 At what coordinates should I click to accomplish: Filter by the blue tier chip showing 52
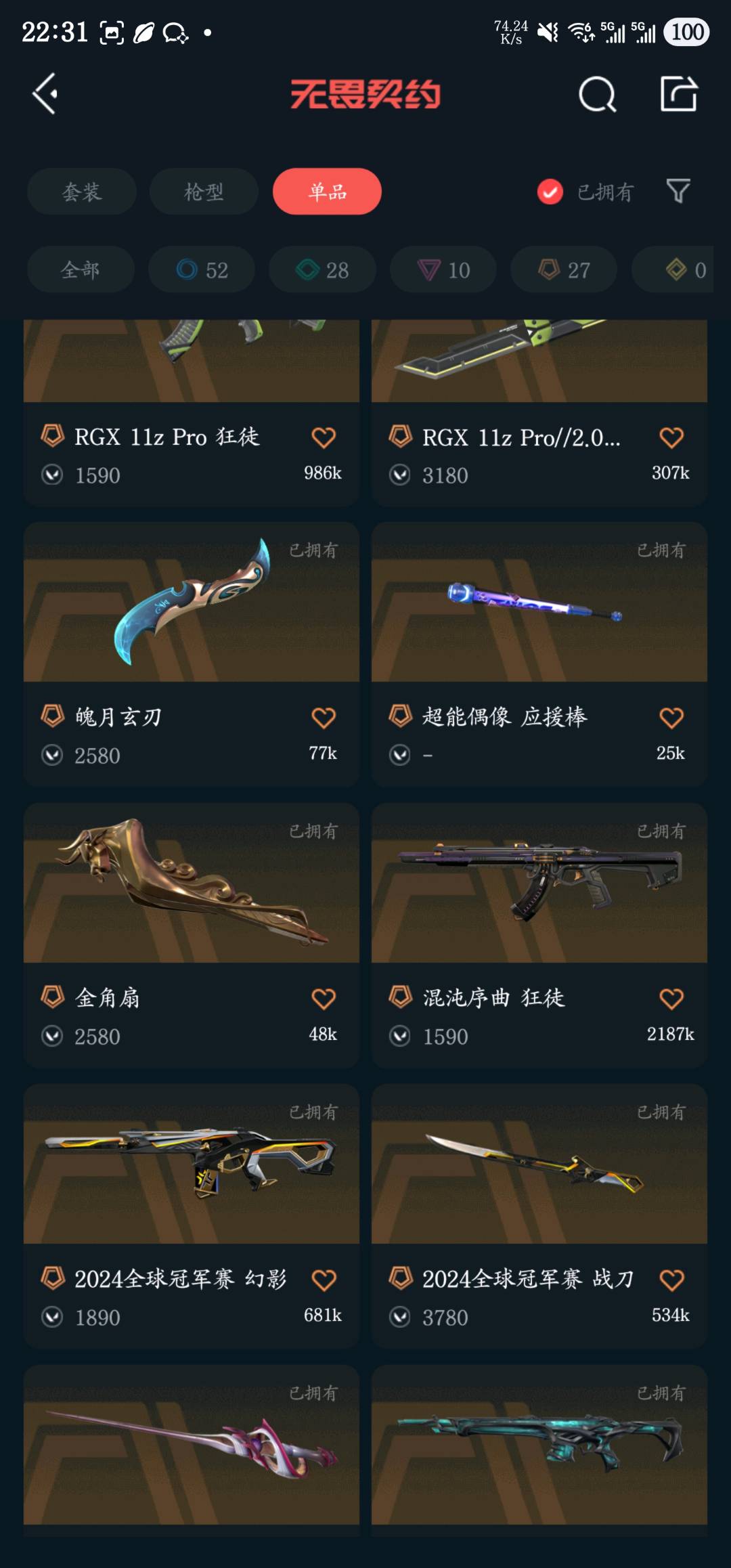[x=202, y=269]
